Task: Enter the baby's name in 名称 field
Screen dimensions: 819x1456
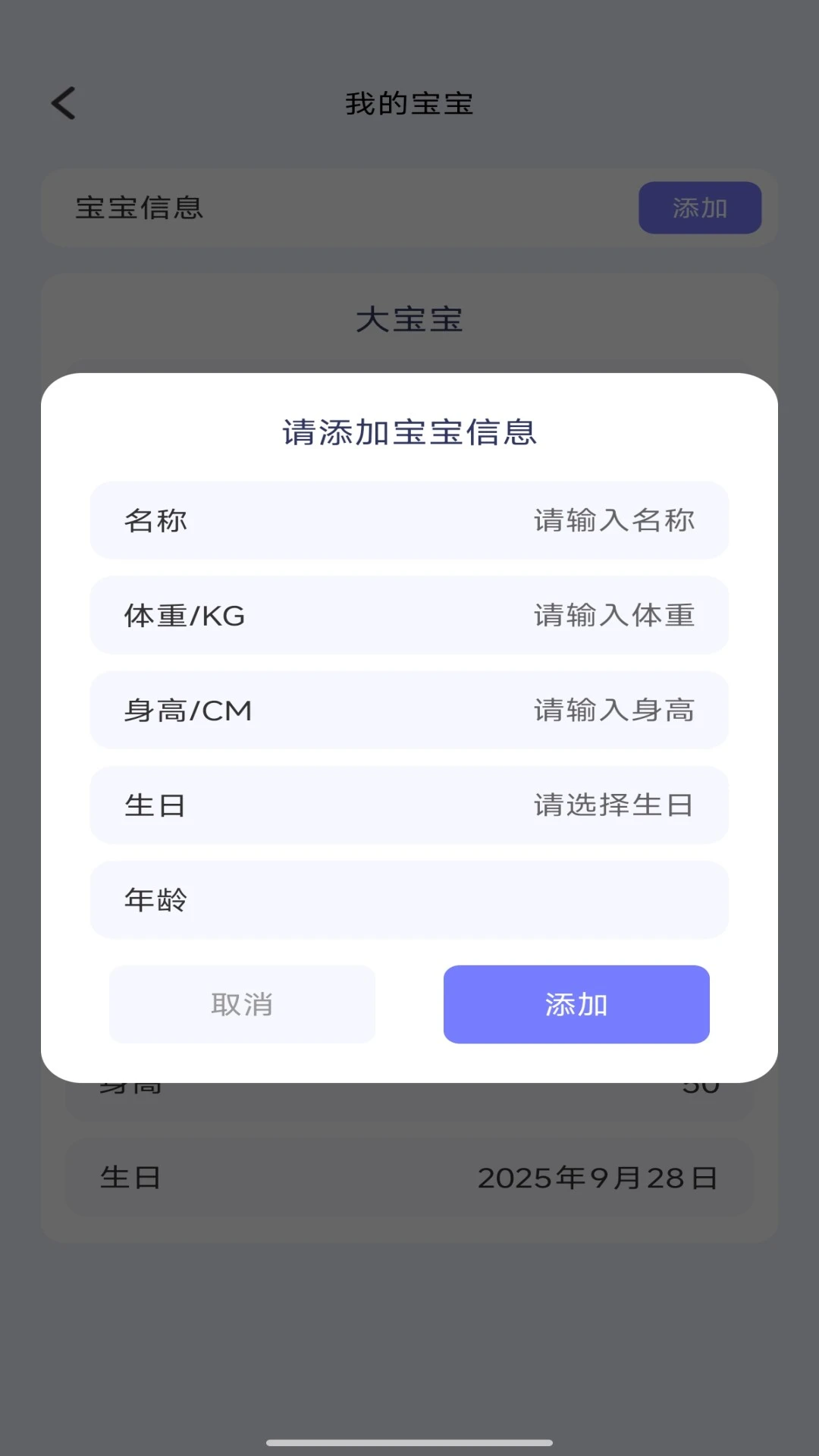Action: 613,520
